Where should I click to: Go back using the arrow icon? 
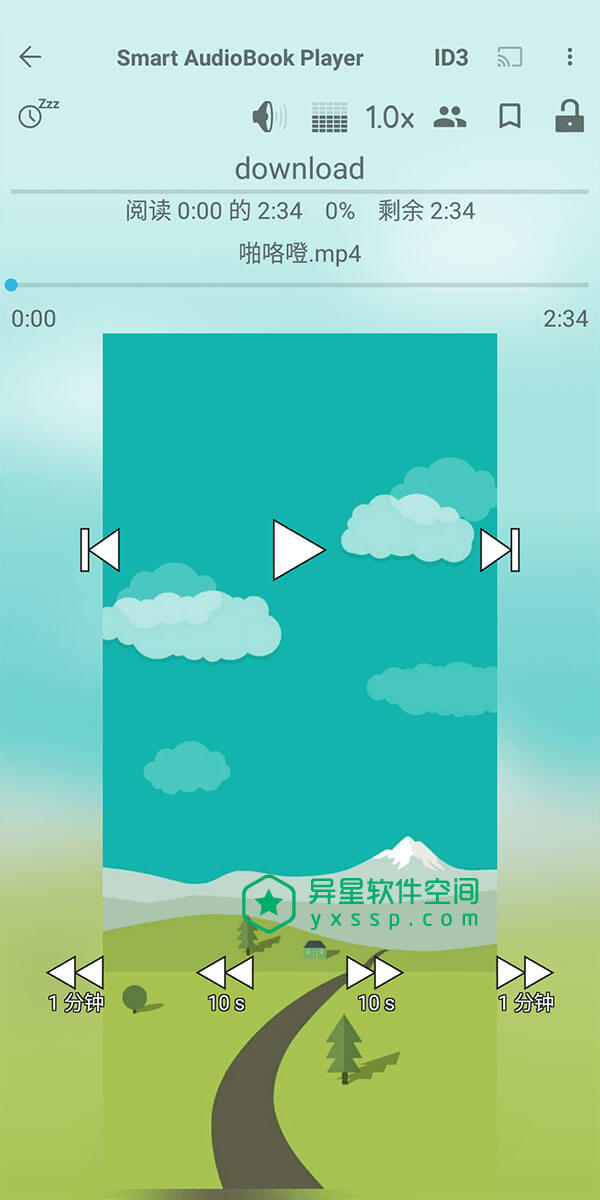[x=30, y=57]
